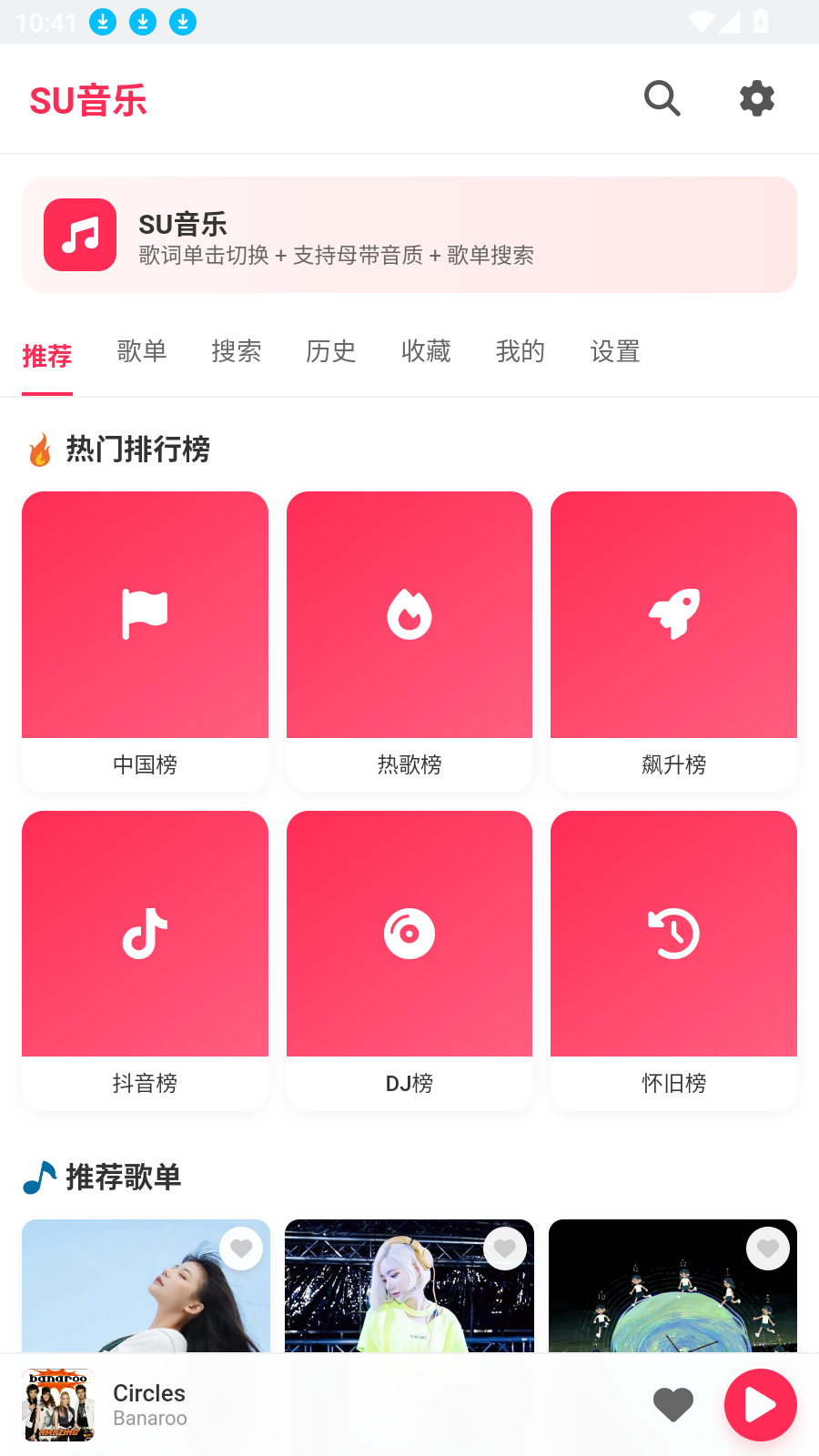The width and height of the screenshot is (819, 1456).
Task: Favorite the first recommended playlist heart
Action: click(x=240, y=1249)
